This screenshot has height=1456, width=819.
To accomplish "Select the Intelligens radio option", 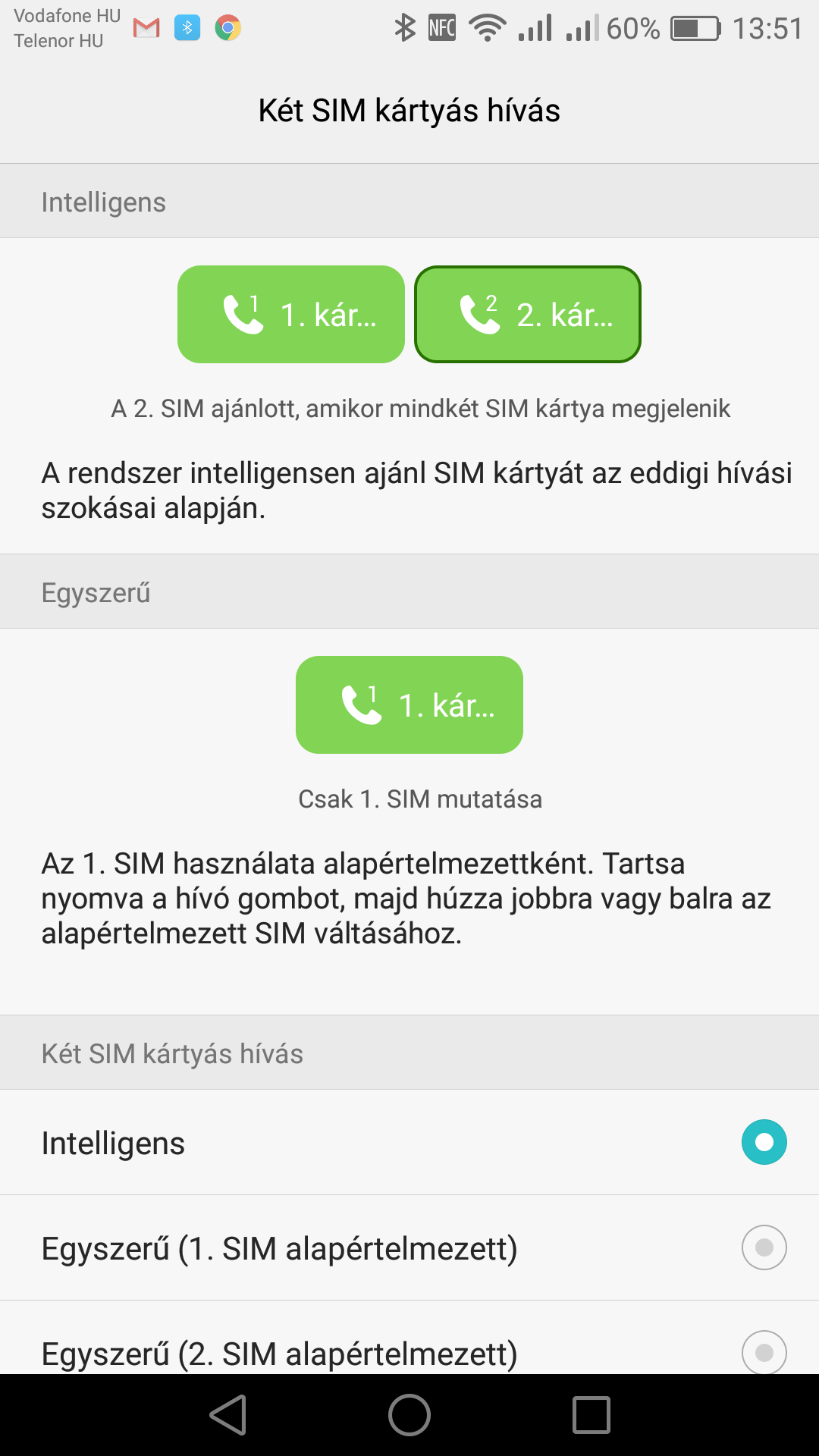I will click(x=409, y=1142).
